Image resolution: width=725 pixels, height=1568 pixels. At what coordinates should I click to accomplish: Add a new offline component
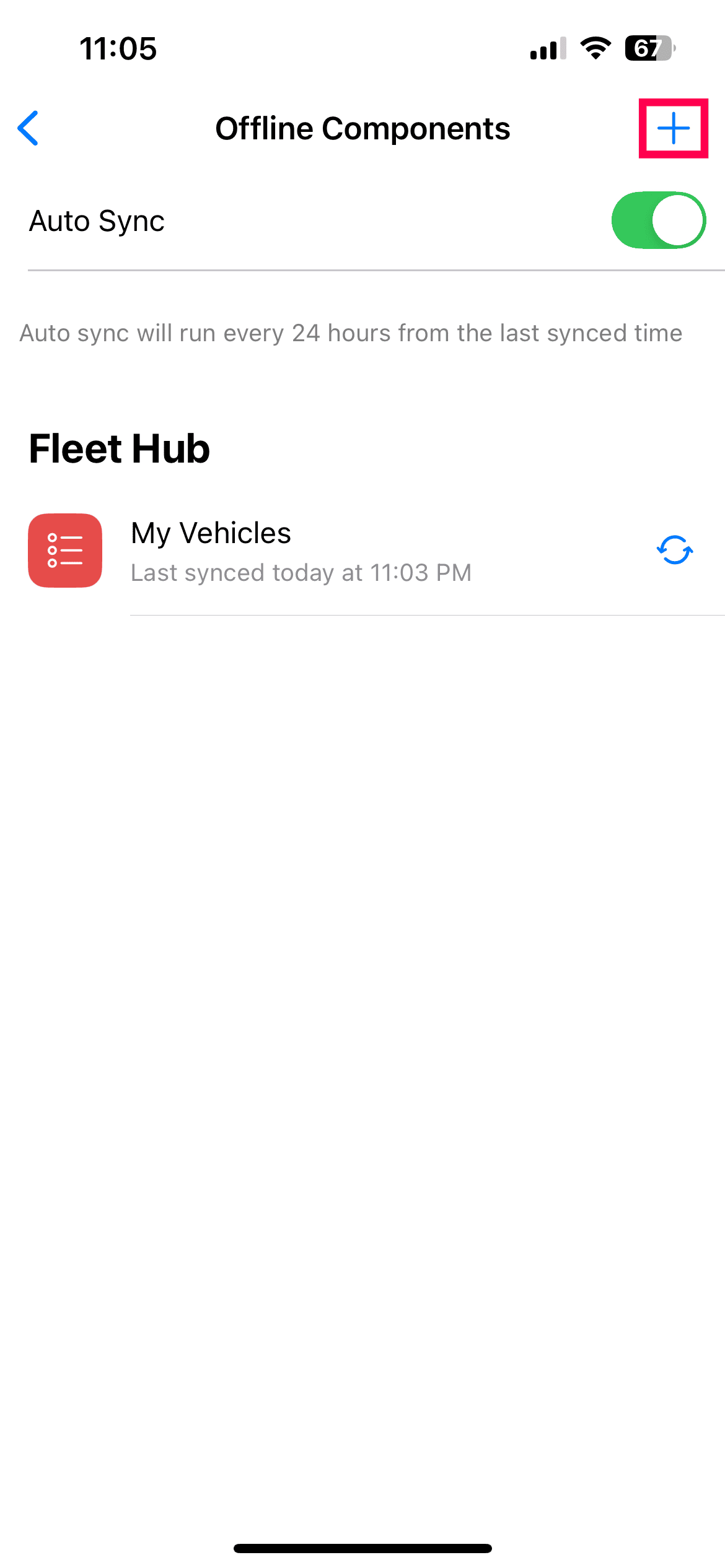point(673,128)
